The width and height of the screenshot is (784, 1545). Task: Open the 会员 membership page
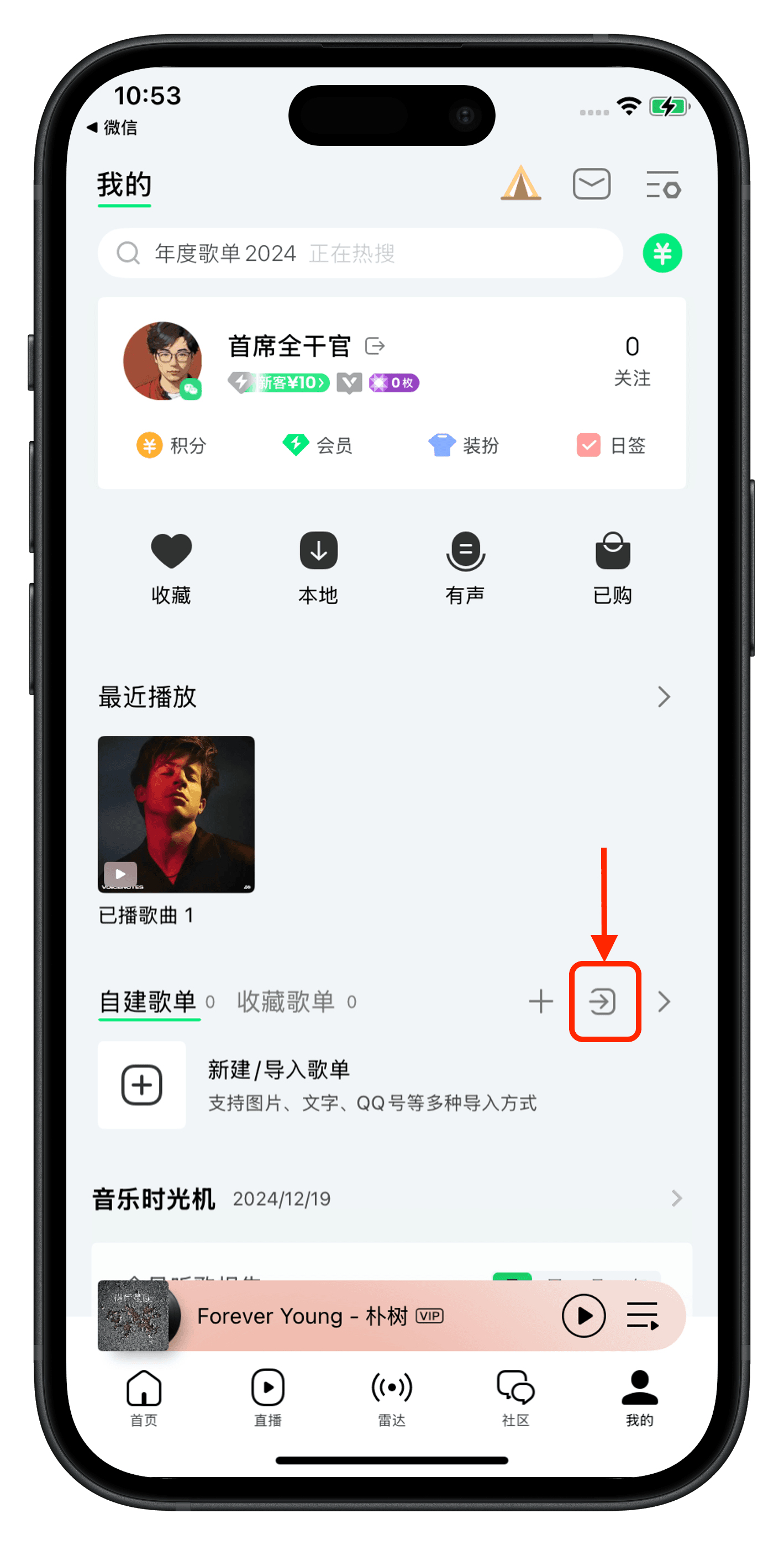tap(317, 445)
